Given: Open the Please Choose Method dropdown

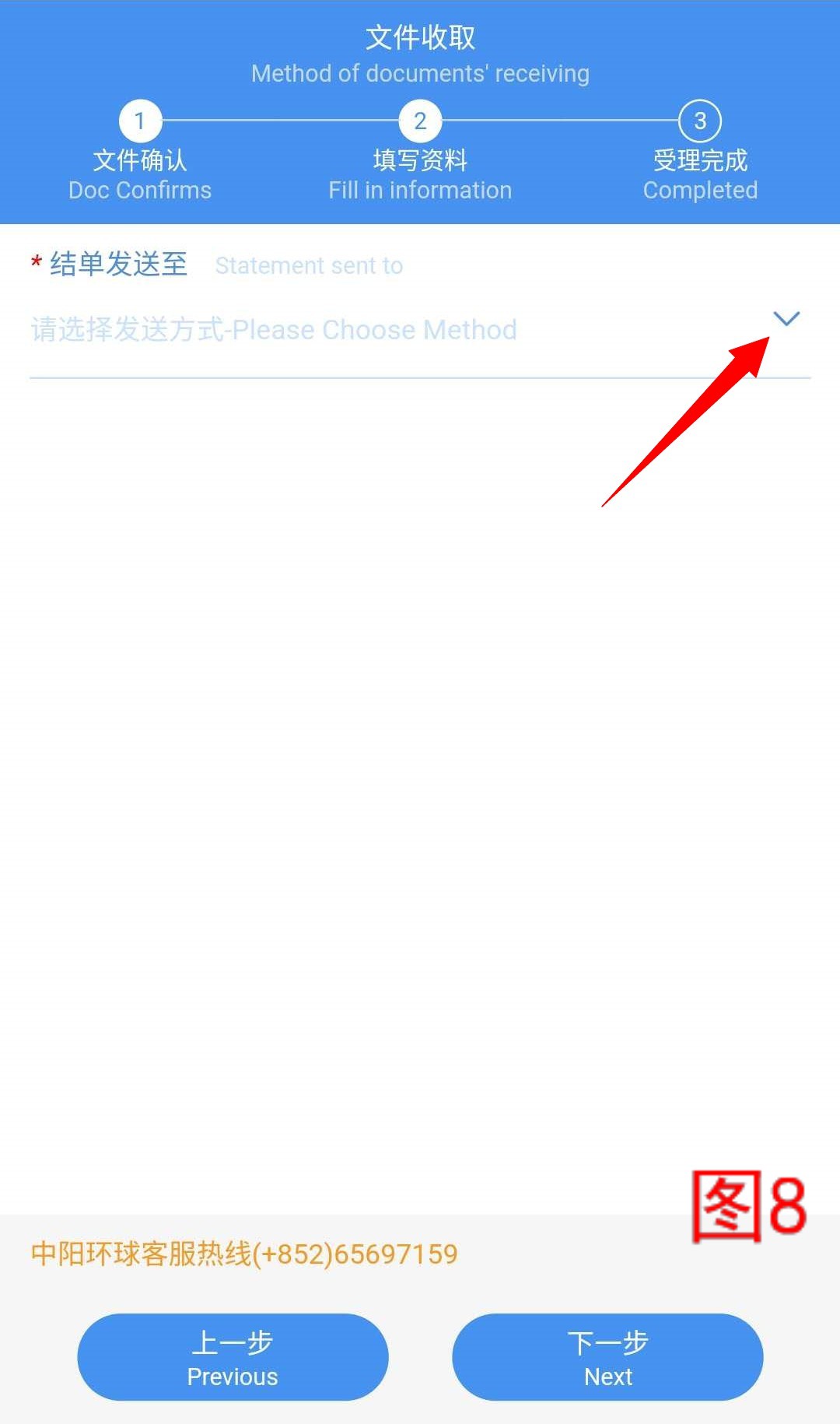Looking at the screenshot, I should (x=420, y=330).
